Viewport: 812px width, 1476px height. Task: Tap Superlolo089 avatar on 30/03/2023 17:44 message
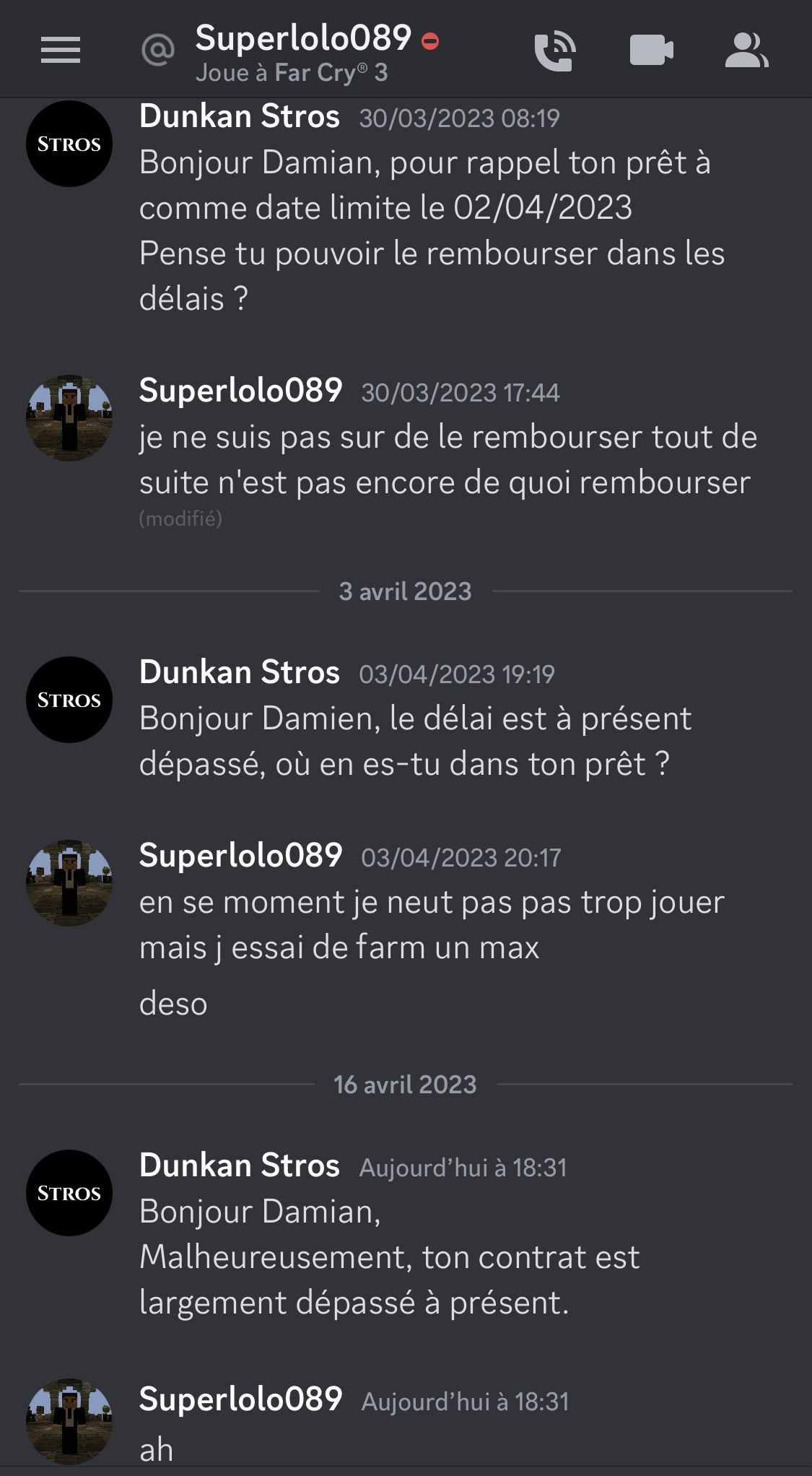coord(69,418)
